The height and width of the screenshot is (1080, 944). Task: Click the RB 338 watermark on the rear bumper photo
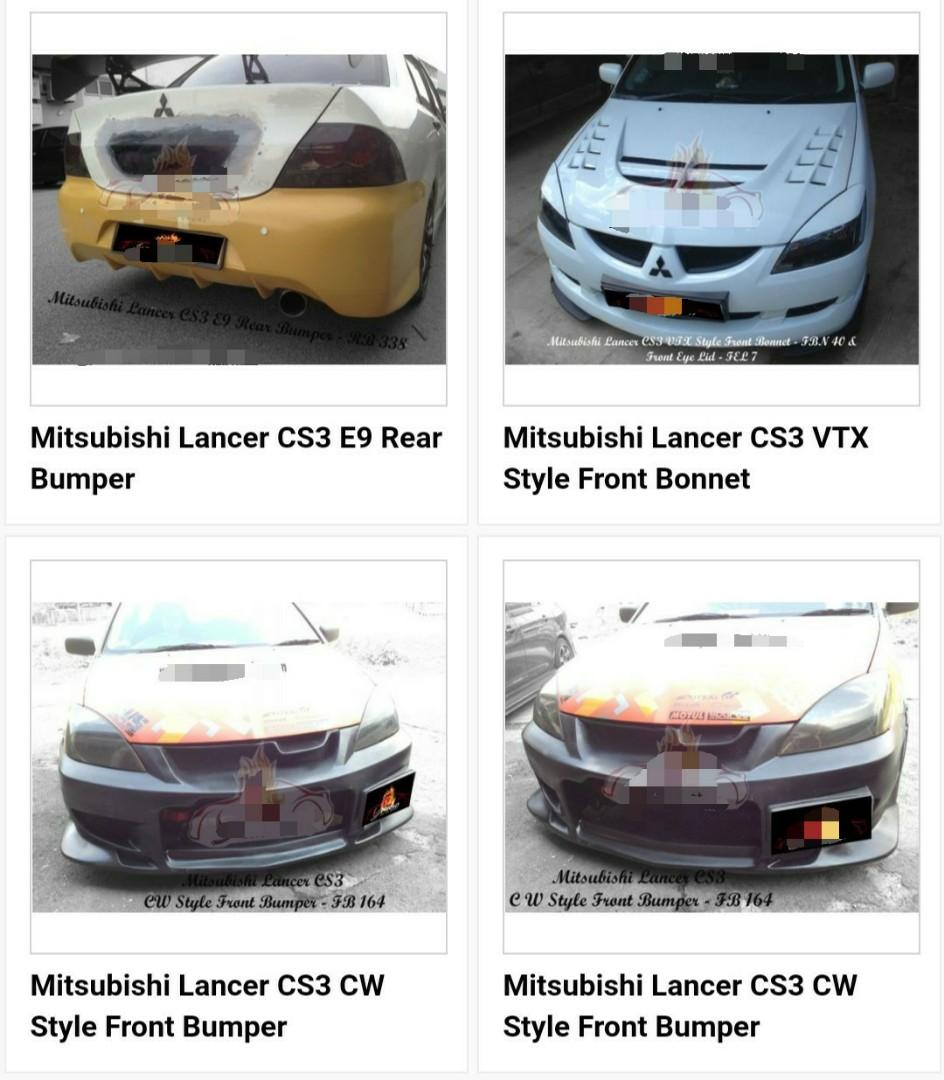387,339
